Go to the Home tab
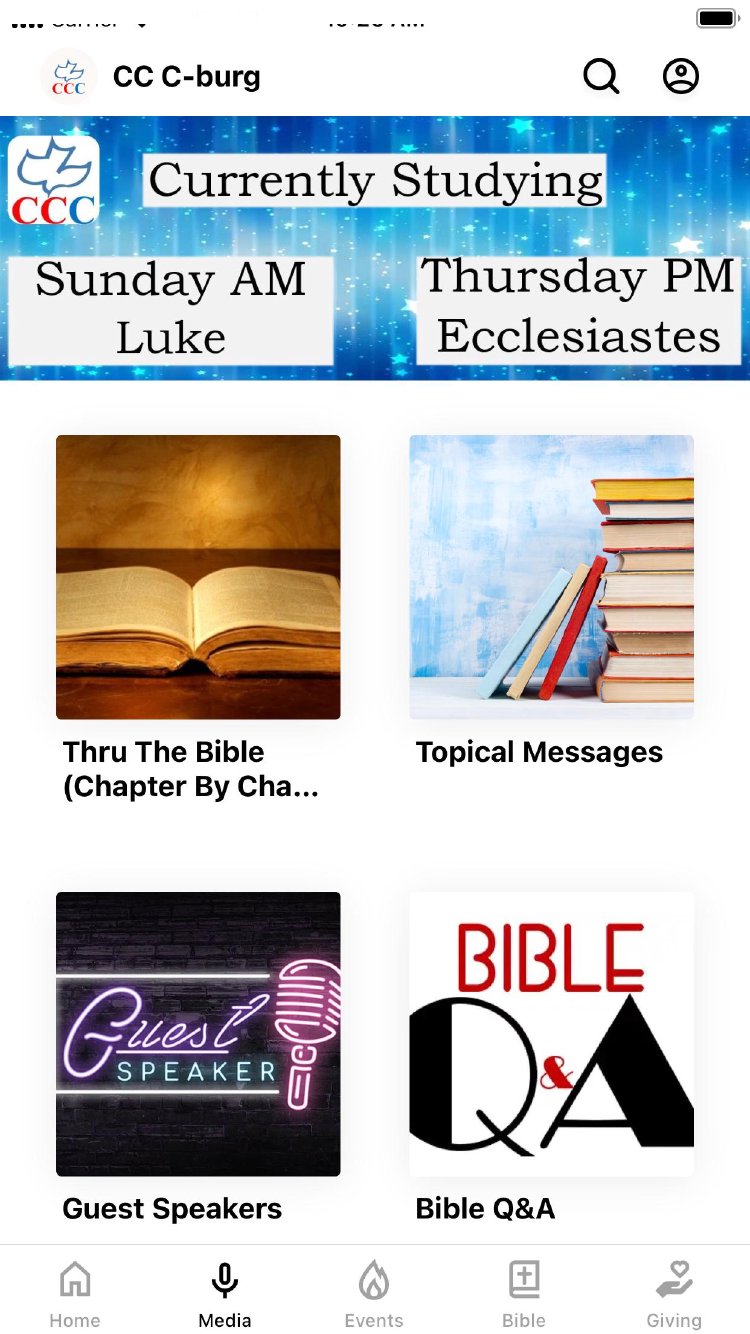 click(x=75, y=1294)
